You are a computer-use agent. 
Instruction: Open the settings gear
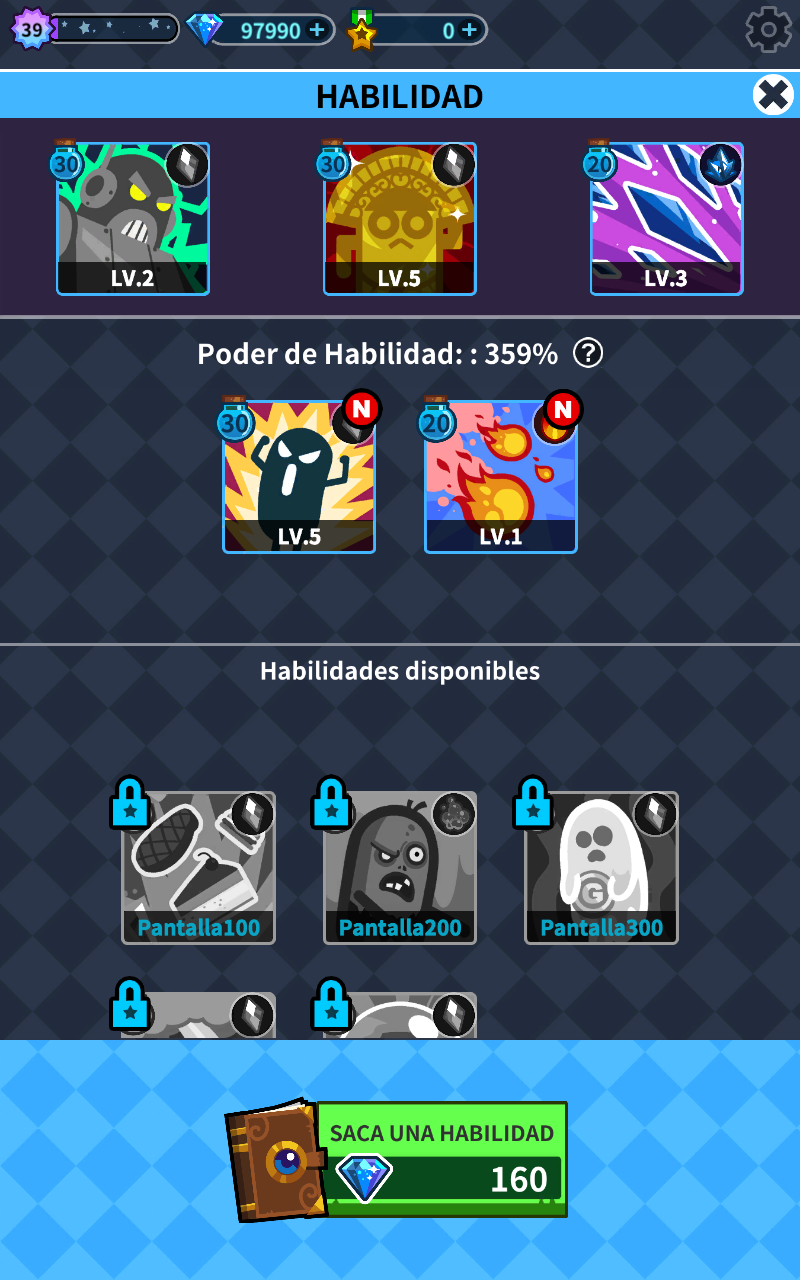[768, 30]
